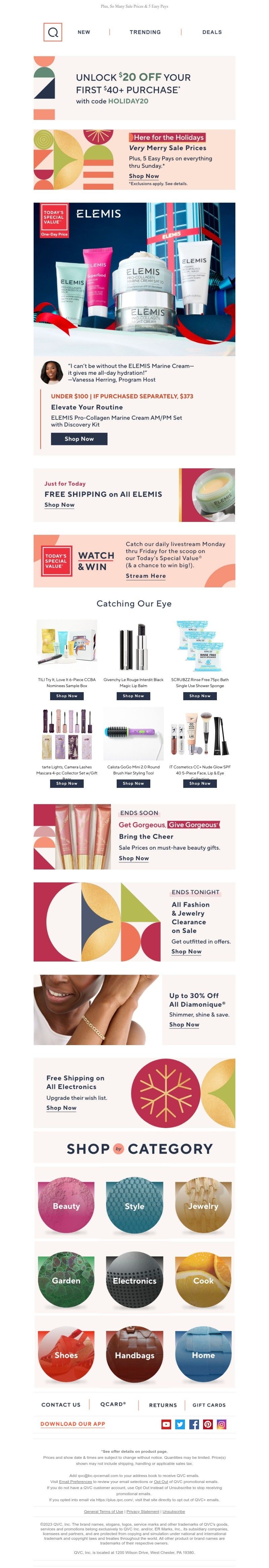Shop Now for Up to 30% Off Diamonique

(x=184, y=1024)
